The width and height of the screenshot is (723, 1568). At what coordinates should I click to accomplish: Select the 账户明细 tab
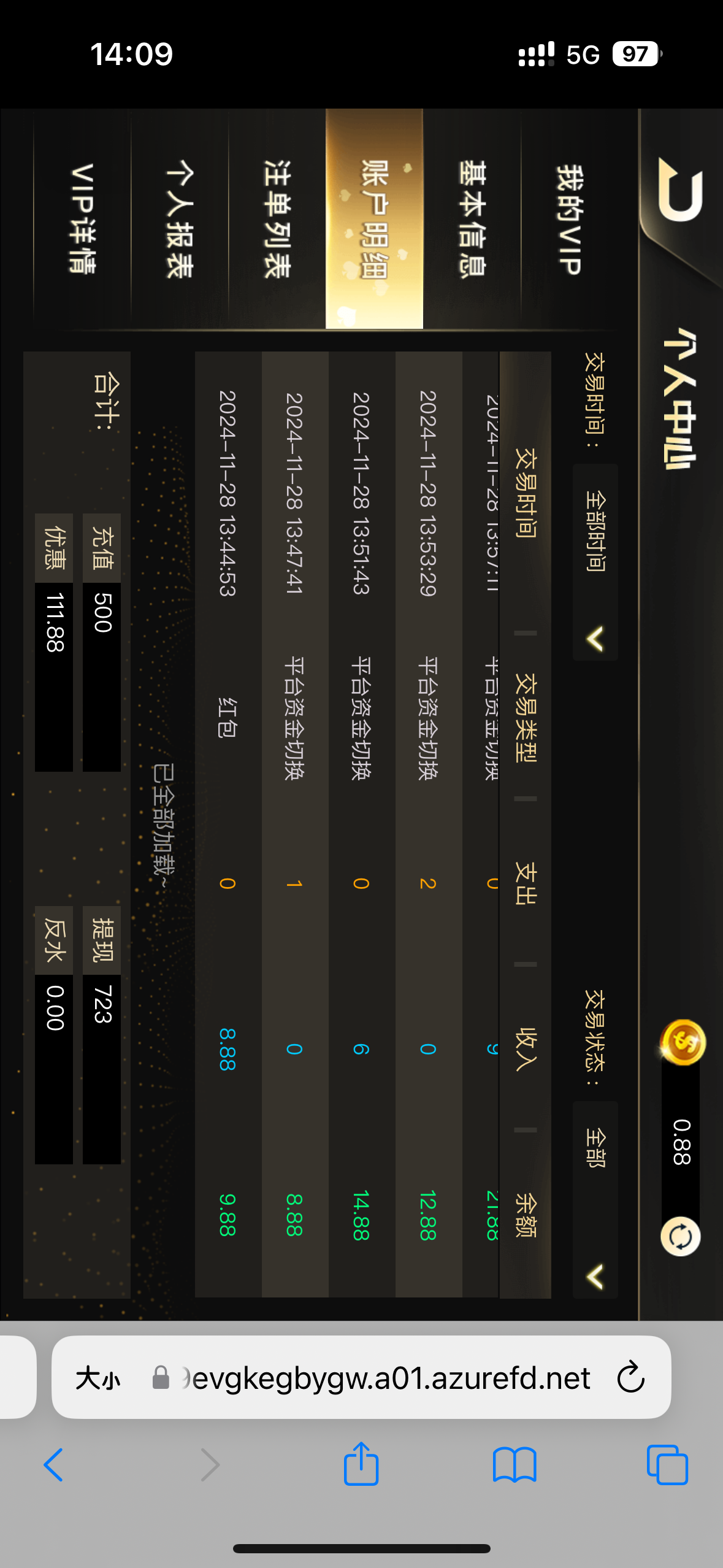click(374, 219)
